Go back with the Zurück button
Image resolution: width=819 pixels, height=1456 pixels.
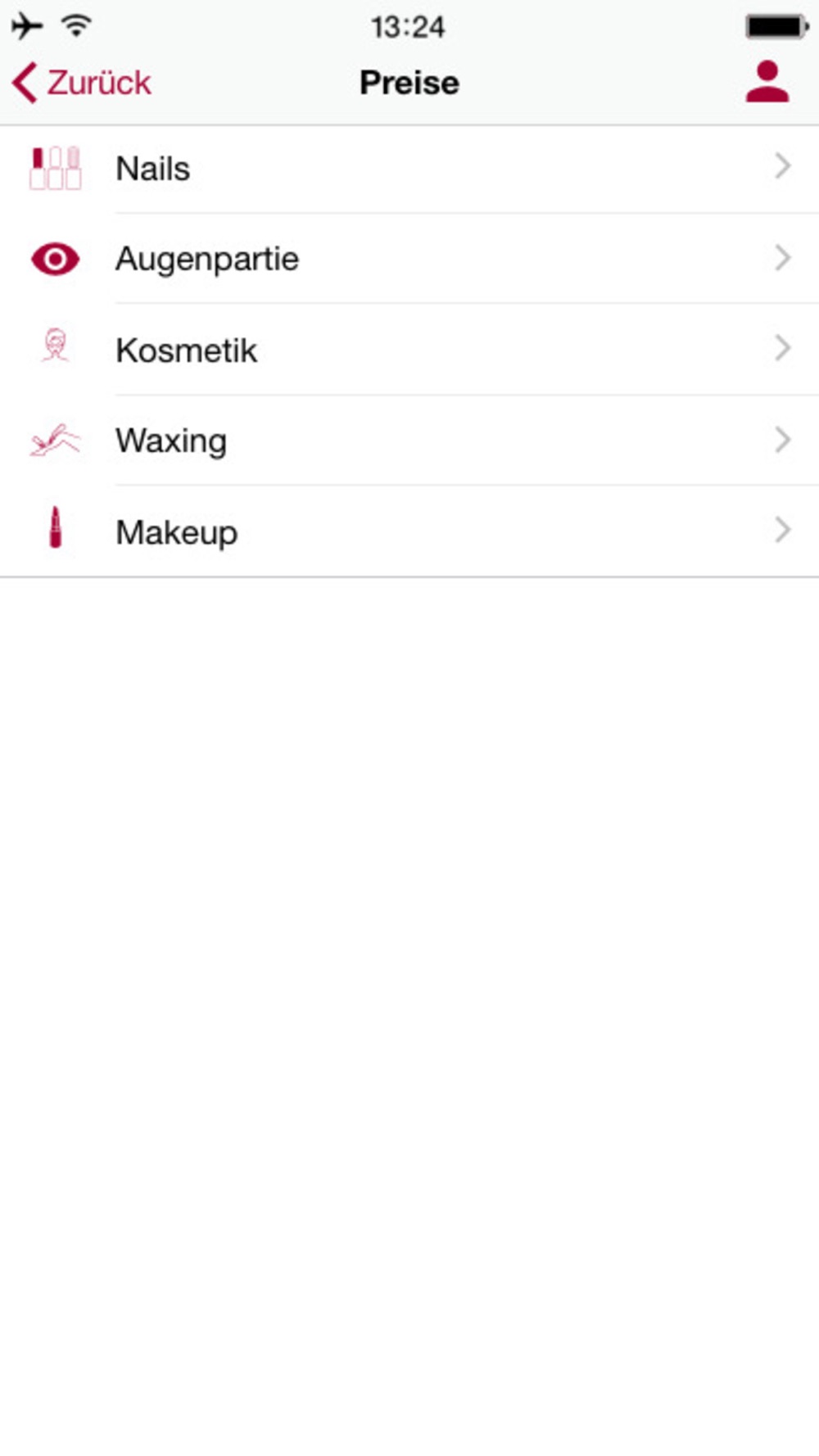tap(82, 83)
